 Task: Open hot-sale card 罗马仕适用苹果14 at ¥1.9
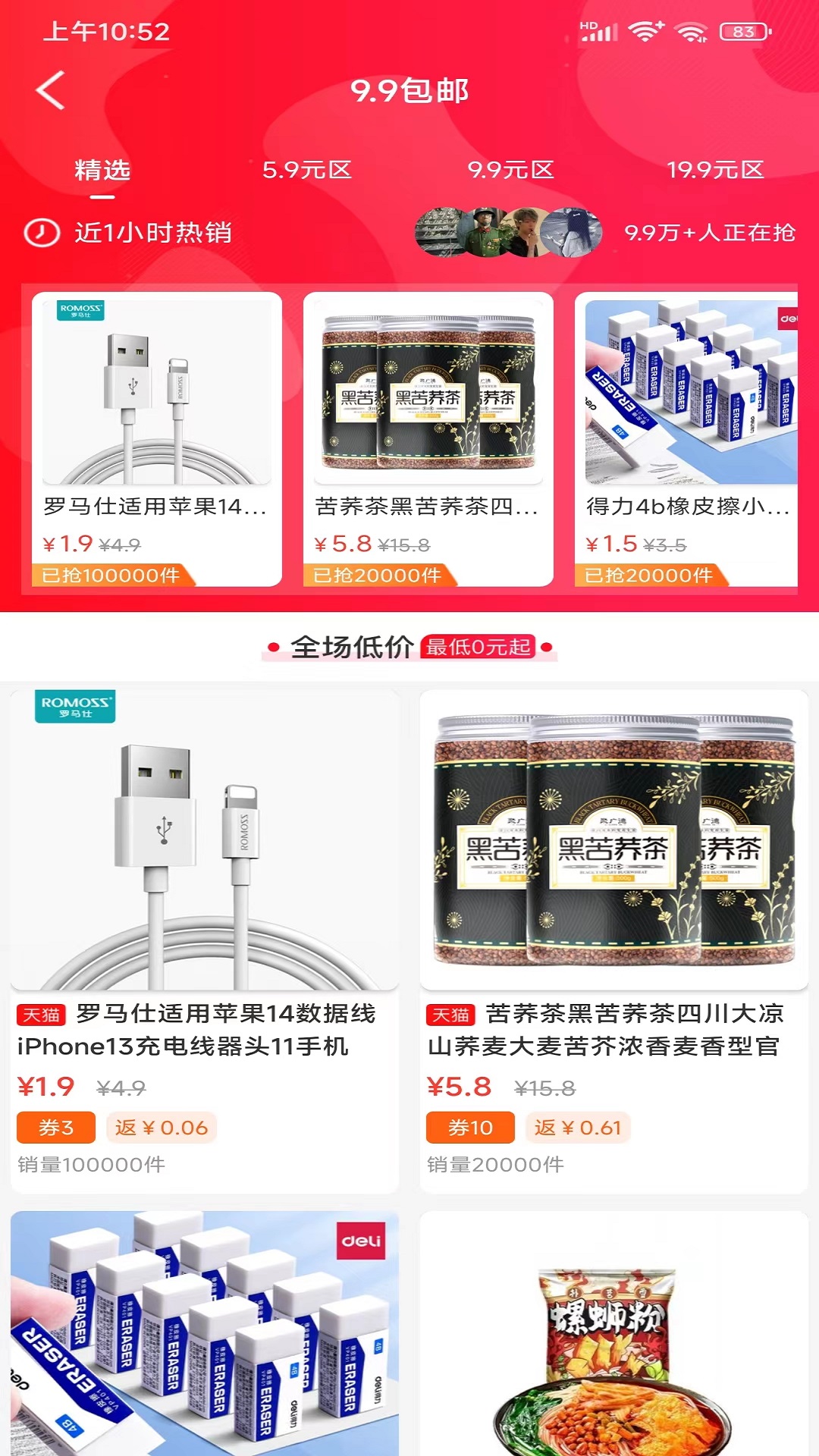click(157, 439)
